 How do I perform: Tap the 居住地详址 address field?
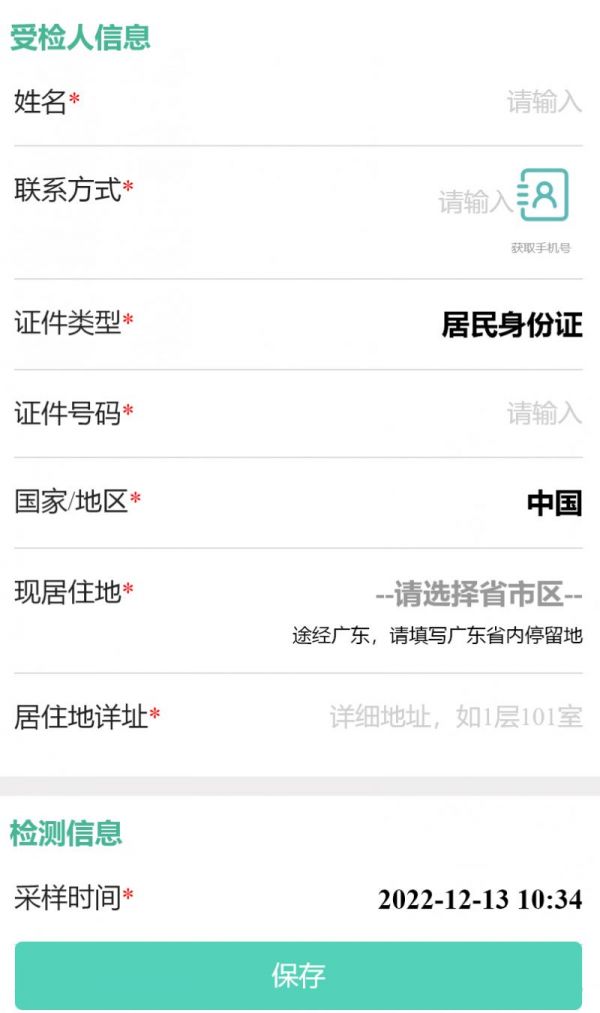pos(456,716)
